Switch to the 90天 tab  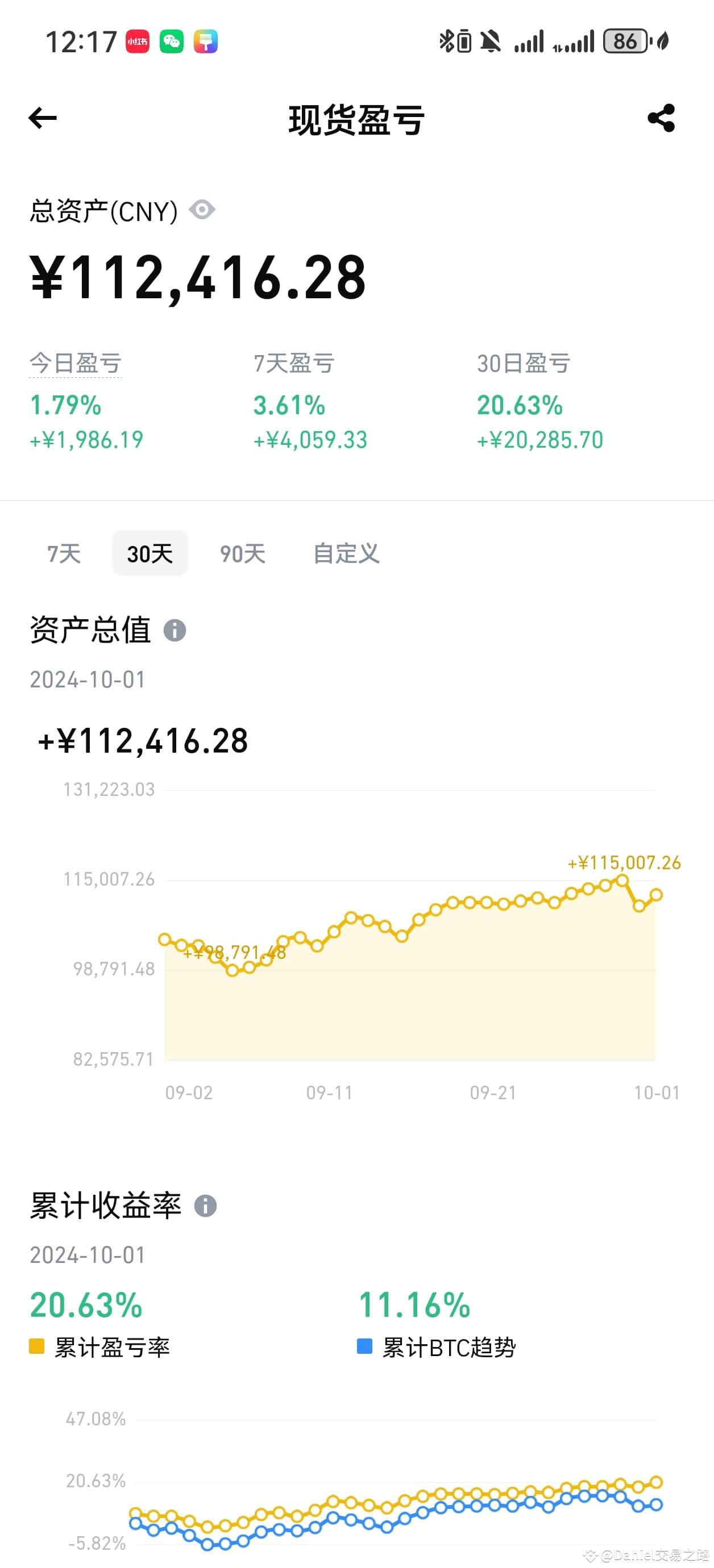pos(243,553)
